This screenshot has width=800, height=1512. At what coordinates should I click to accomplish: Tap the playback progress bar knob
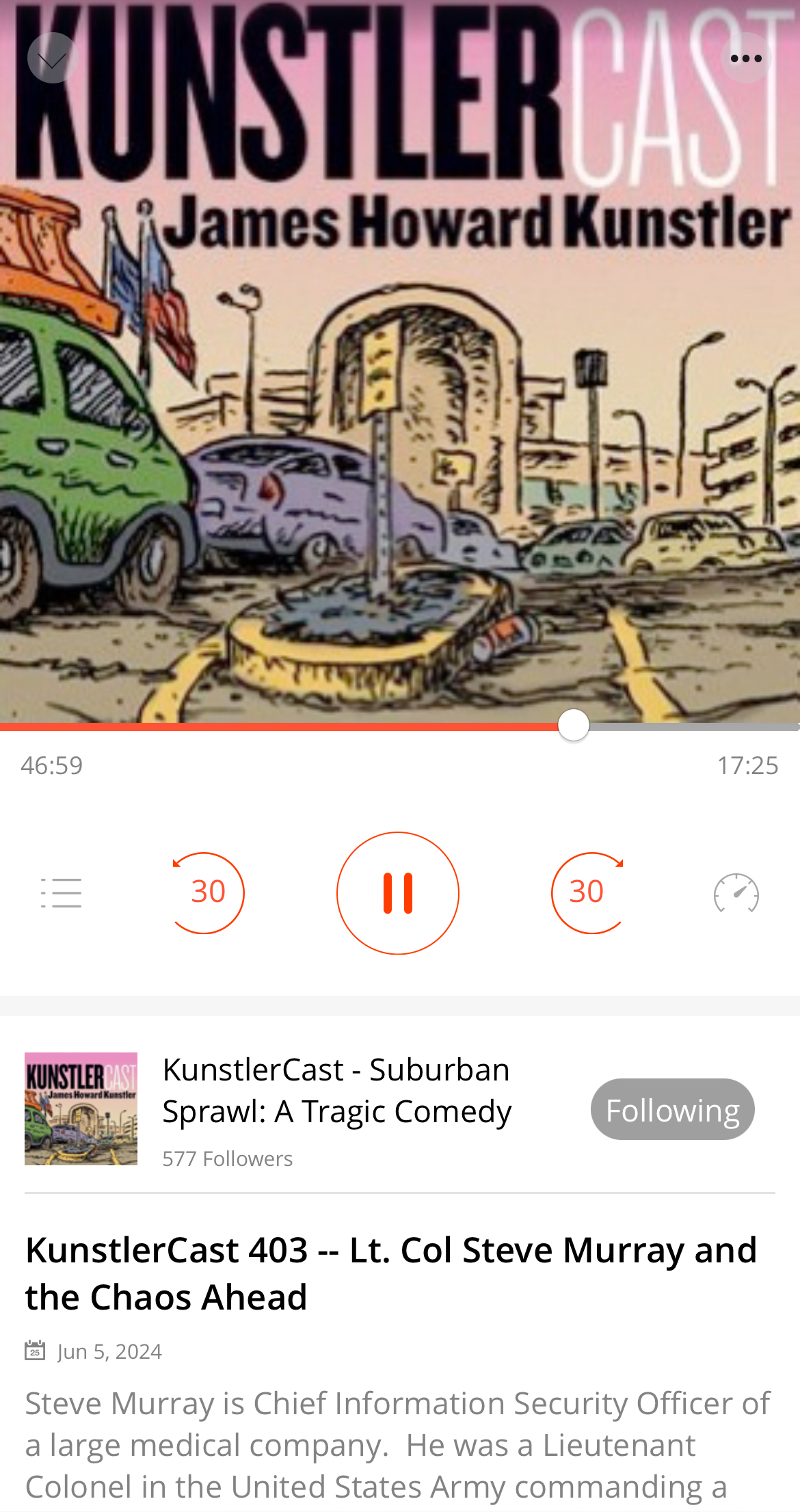click(573, 725)
